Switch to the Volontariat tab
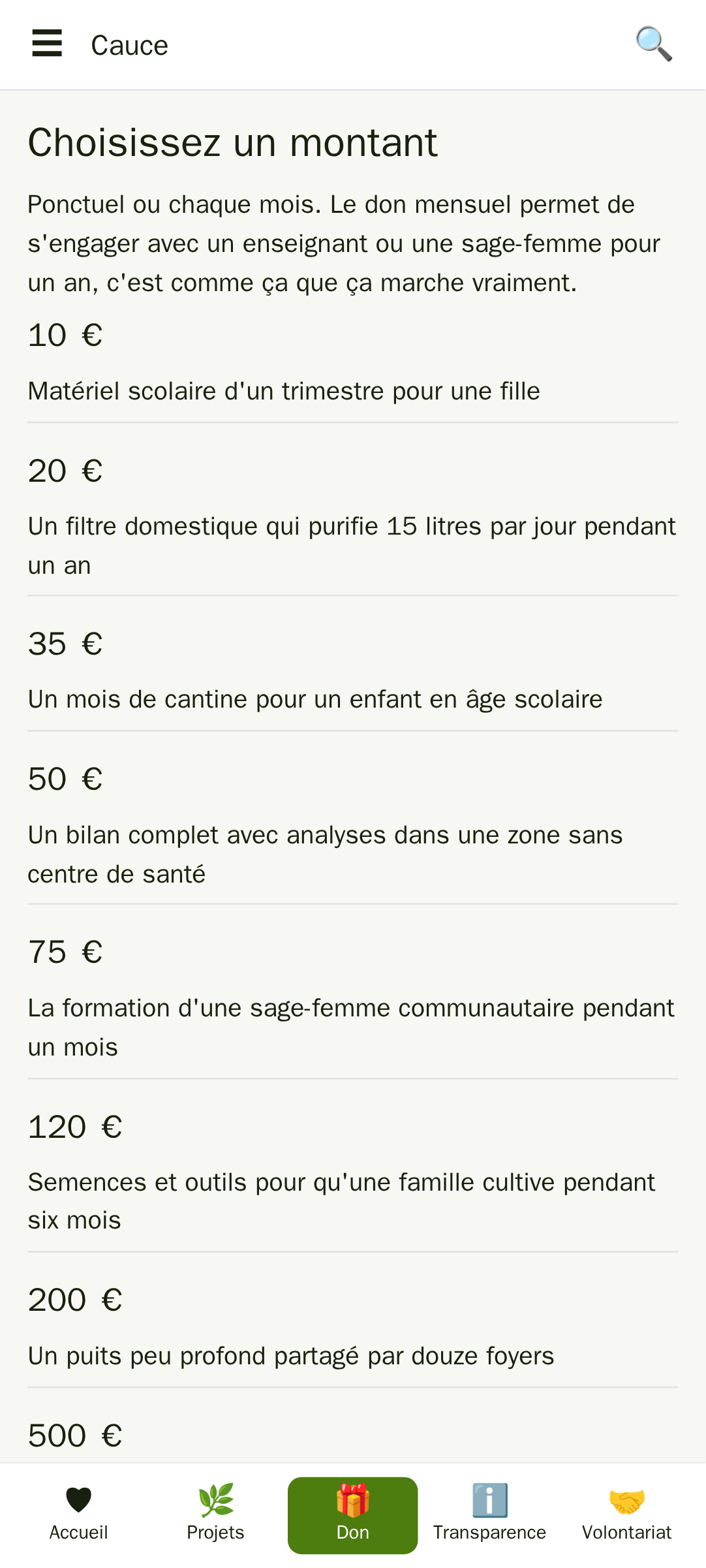The image size is (706, 1568). pos(626,1515)
